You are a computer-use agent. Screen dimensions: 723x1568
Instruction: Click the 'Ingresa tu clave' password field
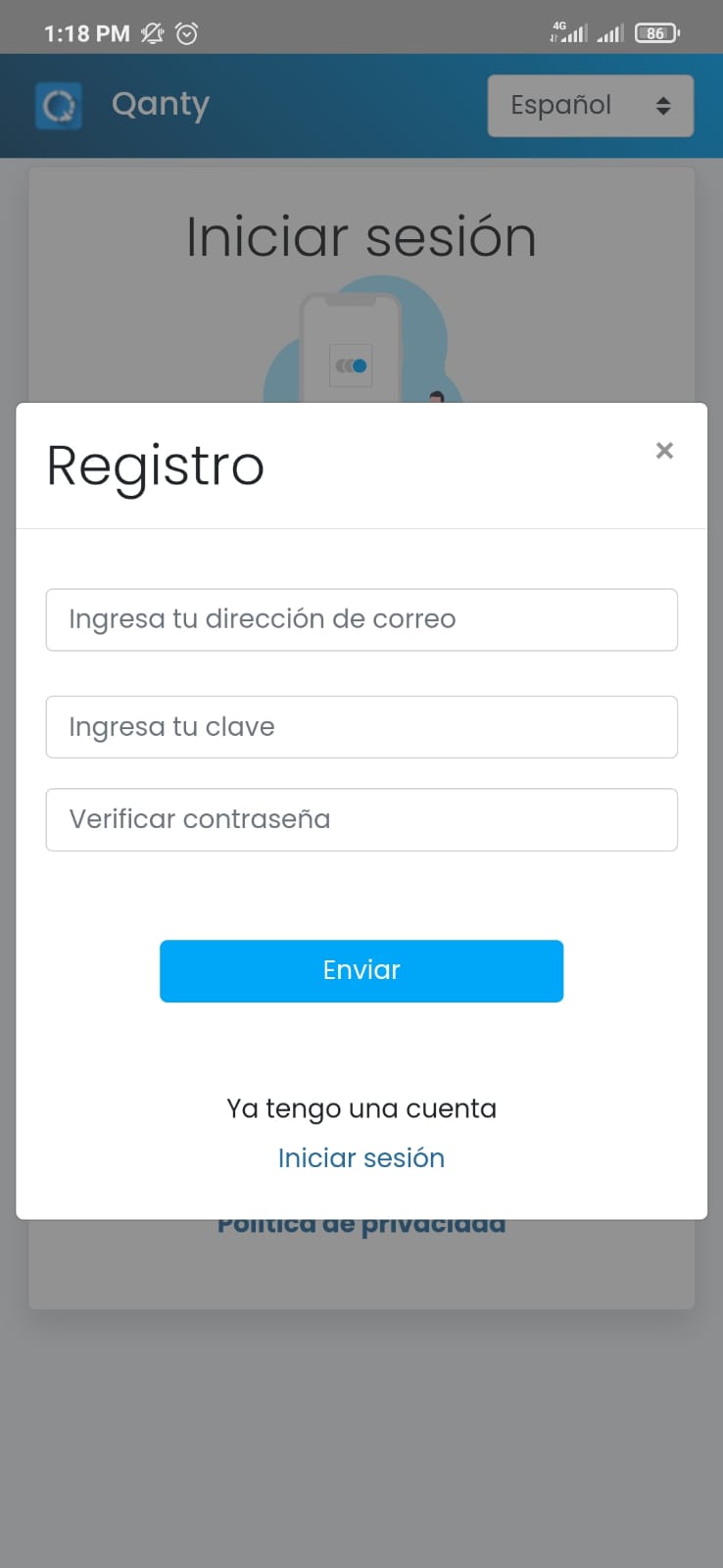(361, 726)
